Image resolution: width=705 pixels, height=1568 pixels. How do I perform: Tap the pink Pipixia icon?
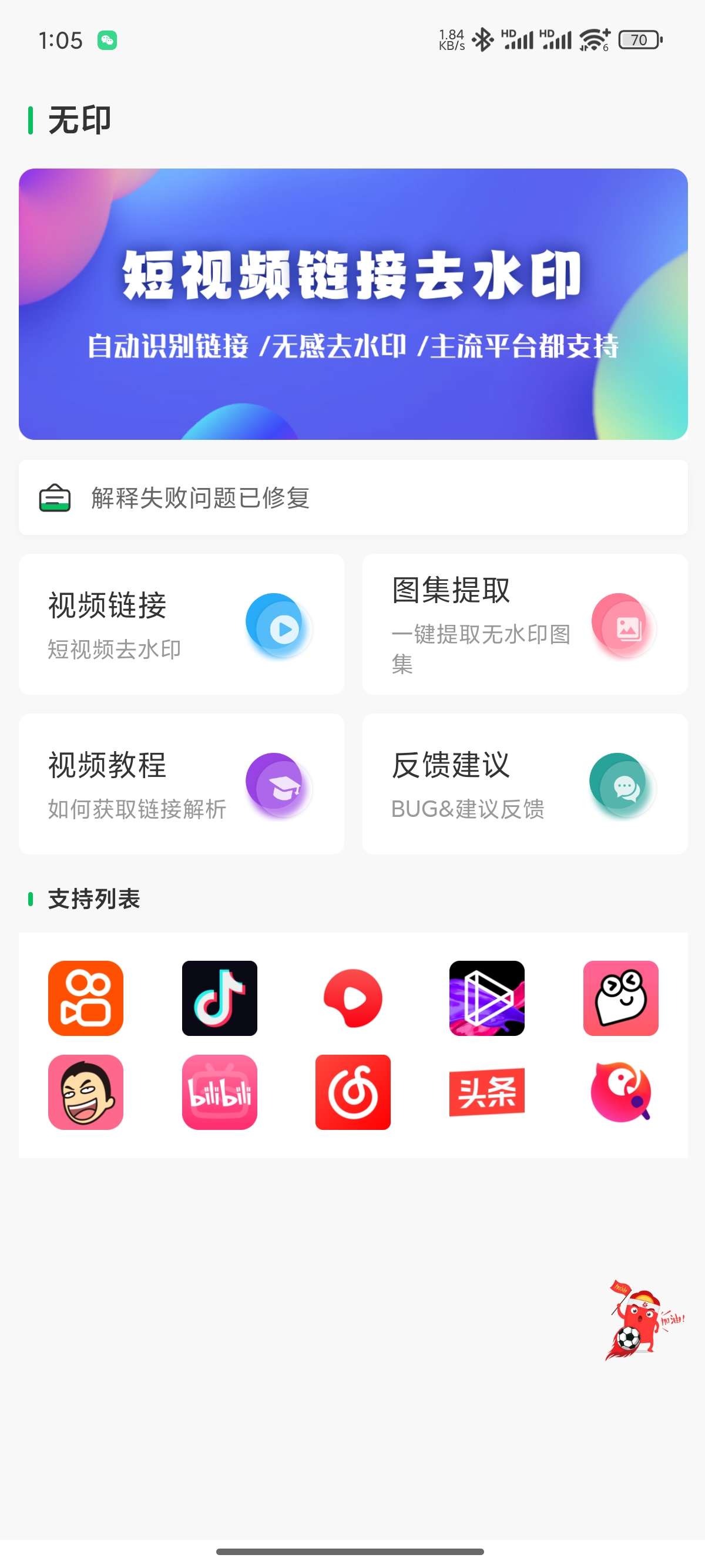click(x=620, y=998)
